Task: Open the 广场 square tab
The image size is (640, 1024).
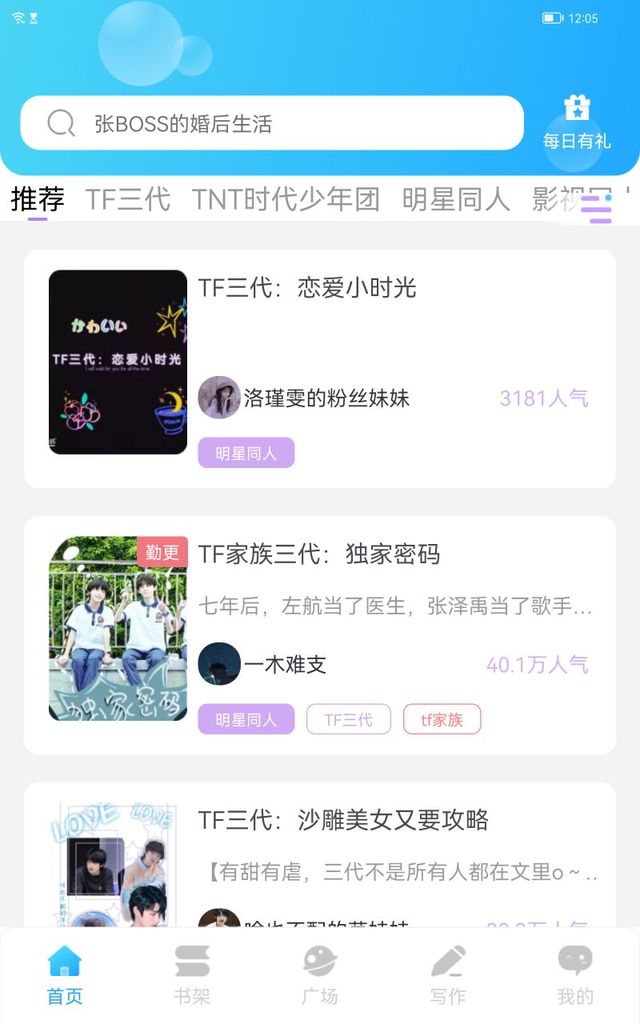Action: pyautogui.click(x=320, y=975)
